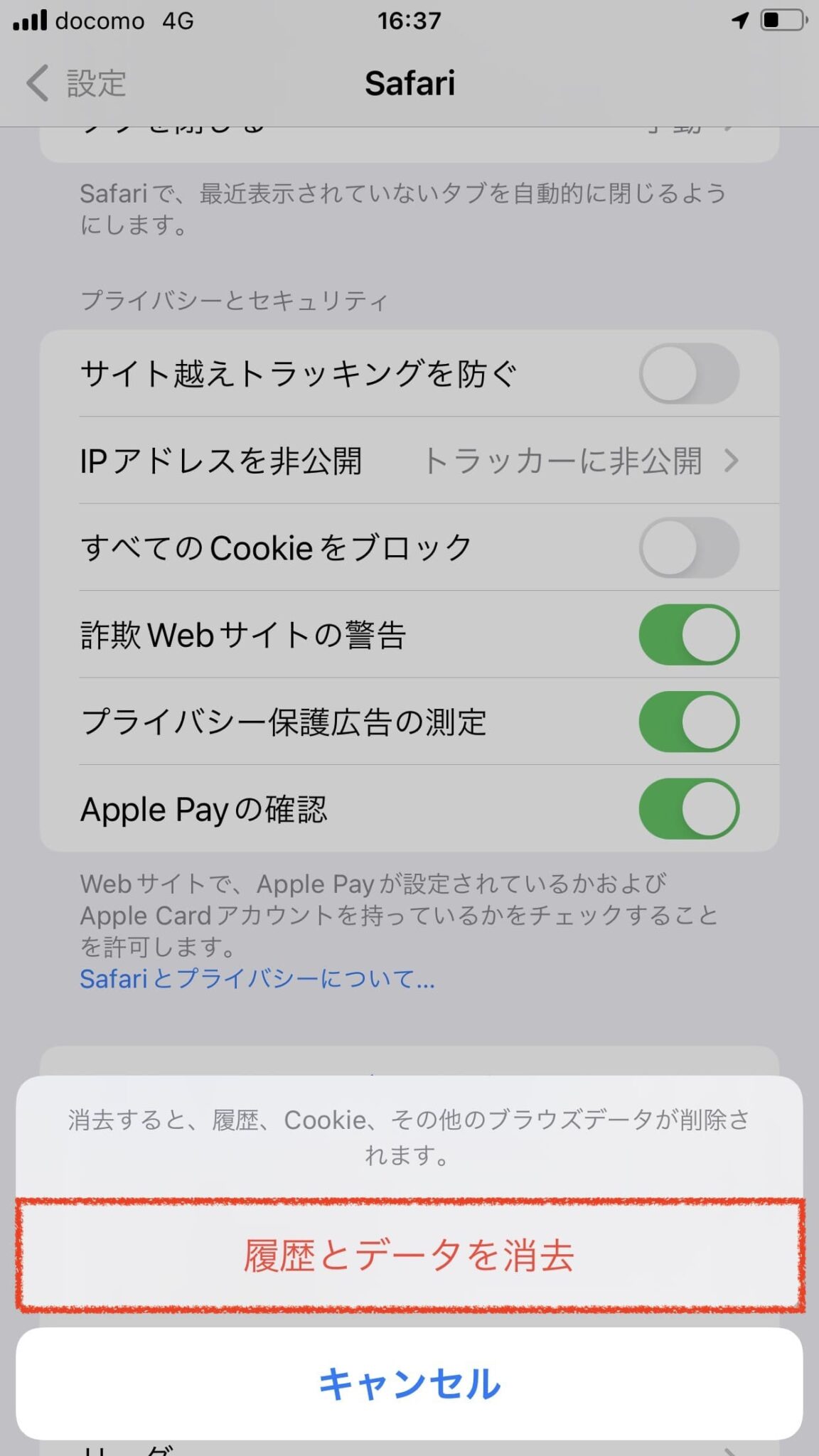Tap the 16:37 clock in the status bar
The image size is (819, 1456).
[x=409, y=21]
